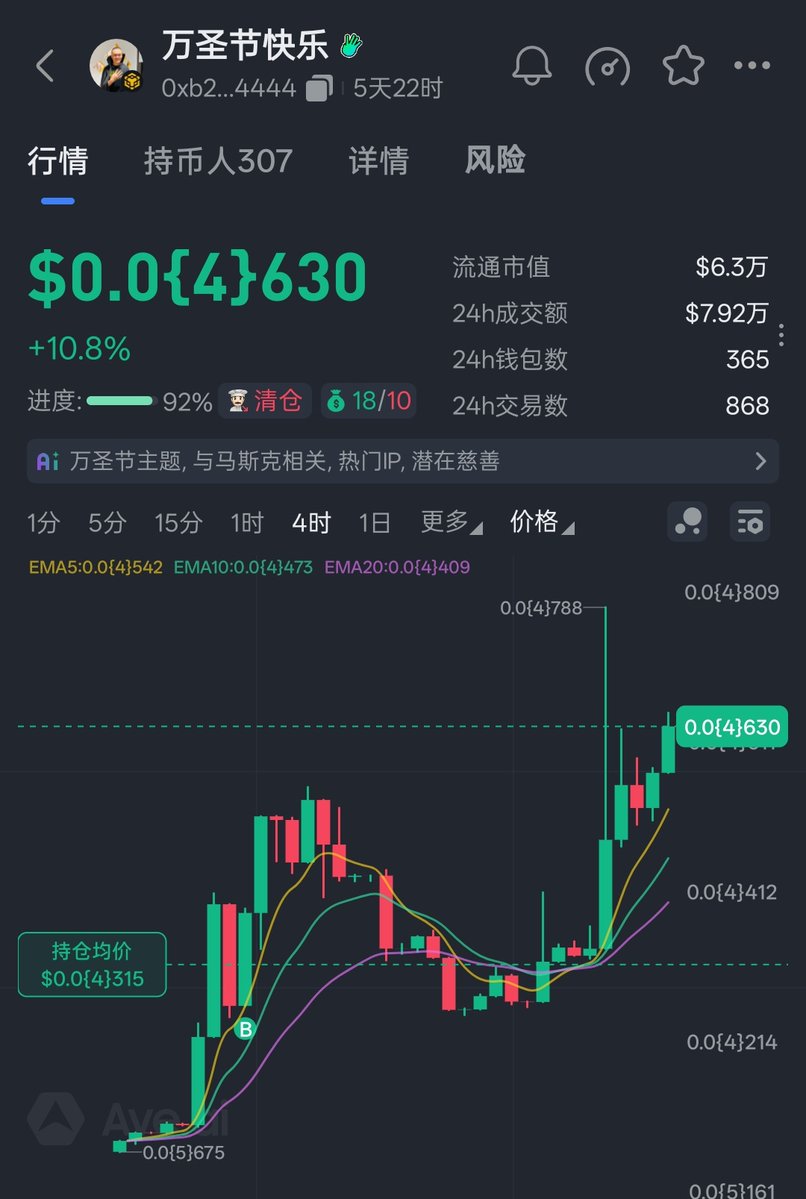
Task: Switch to the 风险 tab
Action: 495,160
